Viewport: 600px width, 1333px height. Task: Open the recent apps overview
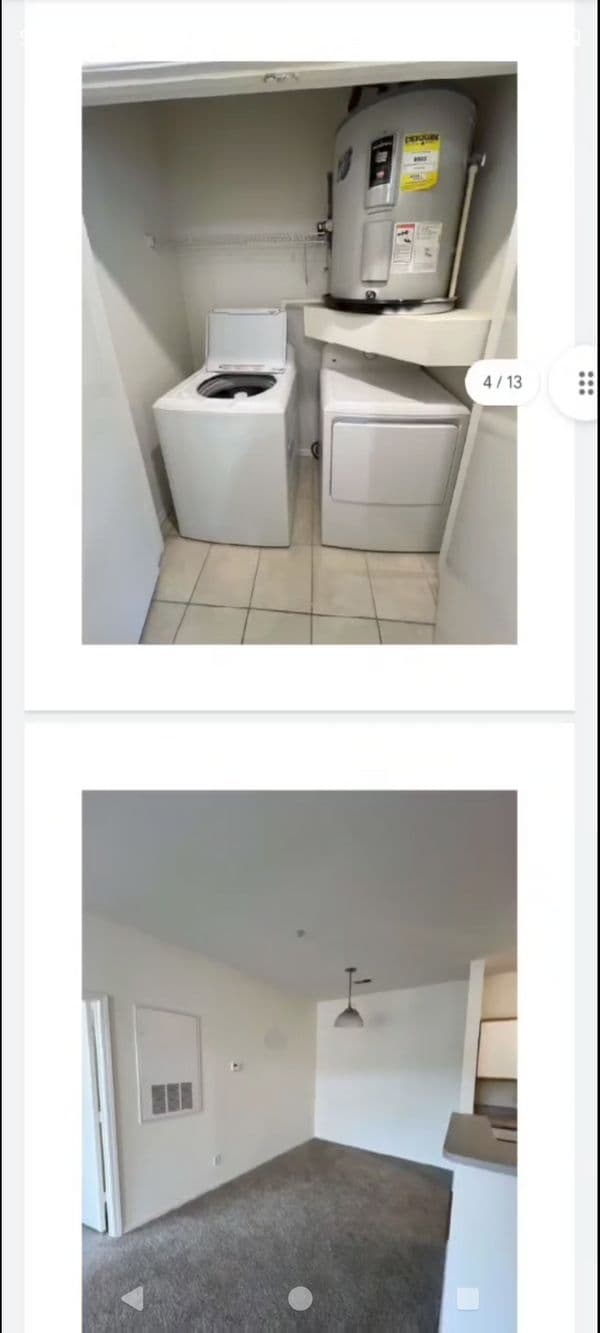click(467, 1298)
